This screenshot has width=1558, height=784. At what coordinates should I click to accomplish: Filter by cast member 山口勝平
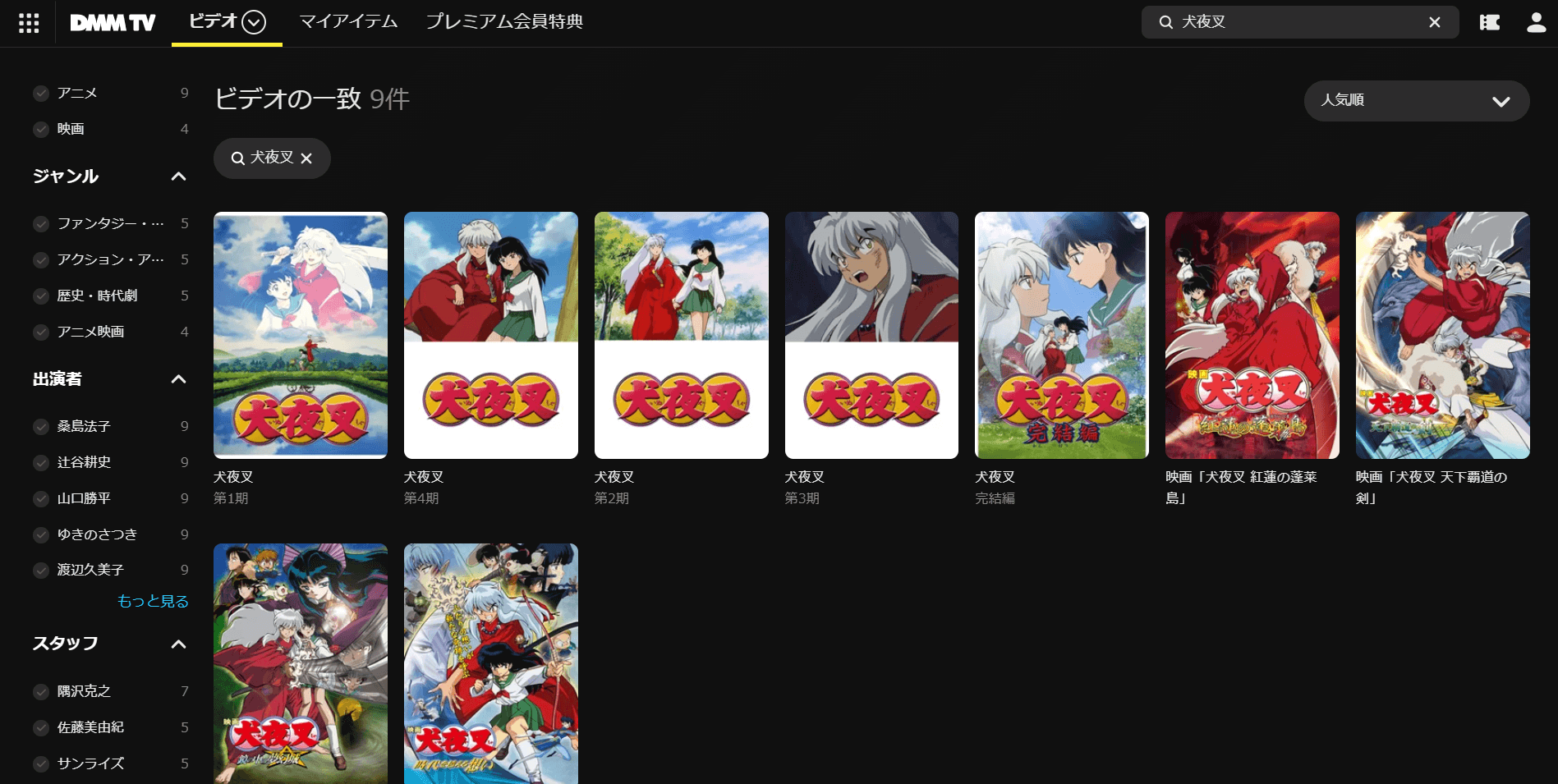[x=41, y=498]
